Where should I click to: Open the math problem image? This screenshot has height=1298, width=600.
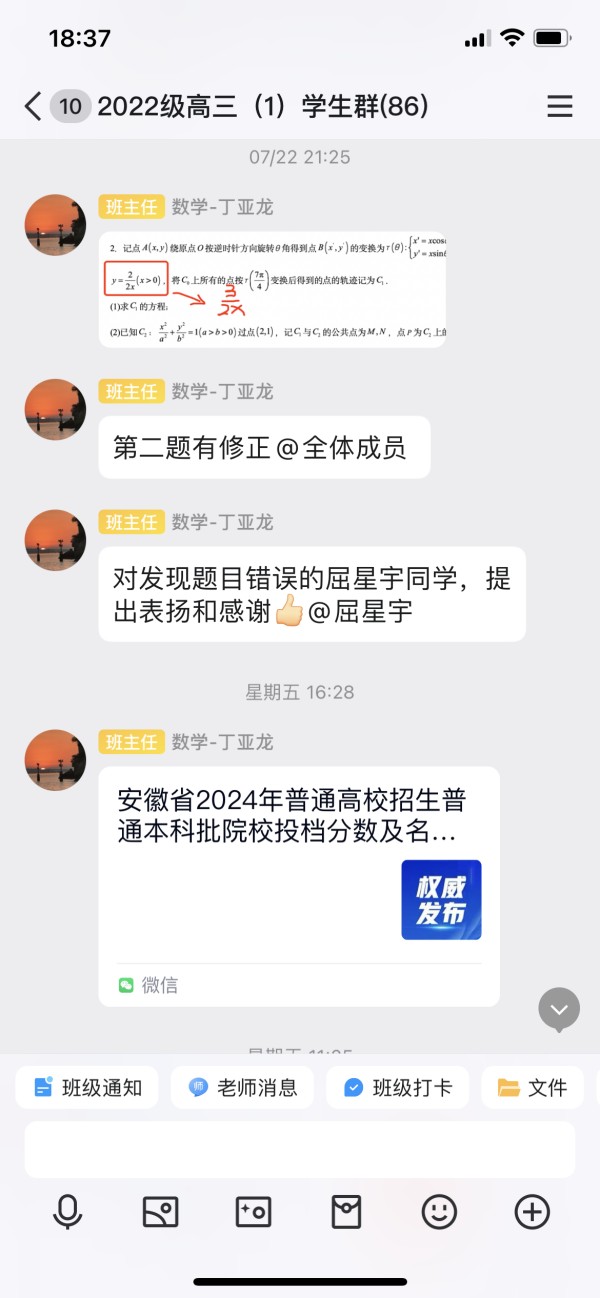(272, 290)
